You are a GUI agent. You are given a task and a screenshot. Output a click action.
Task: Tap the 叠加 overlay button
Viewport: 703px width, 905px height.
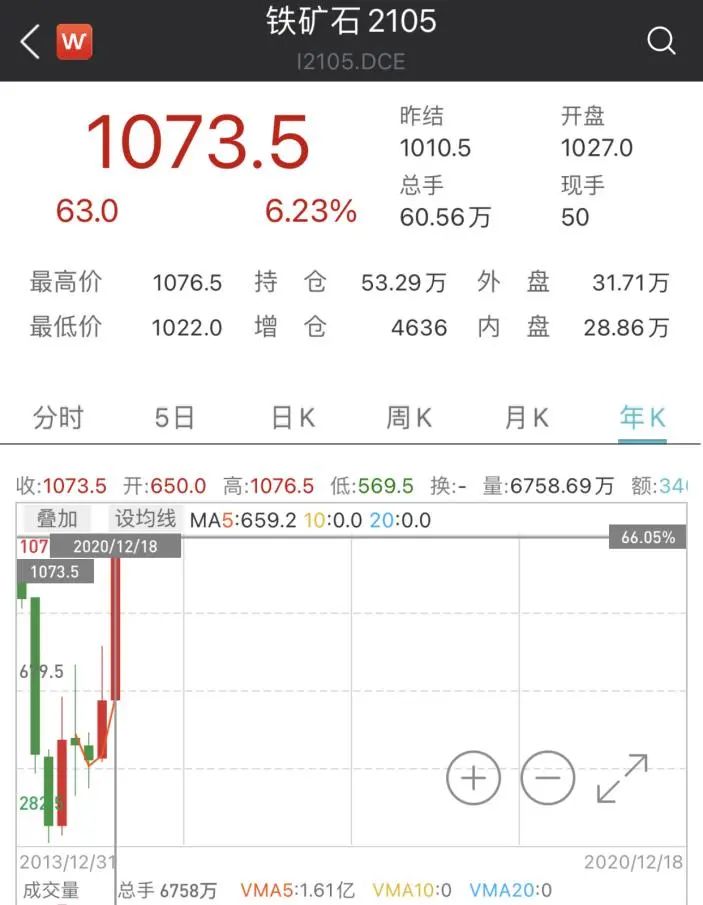tap(57, 518)
